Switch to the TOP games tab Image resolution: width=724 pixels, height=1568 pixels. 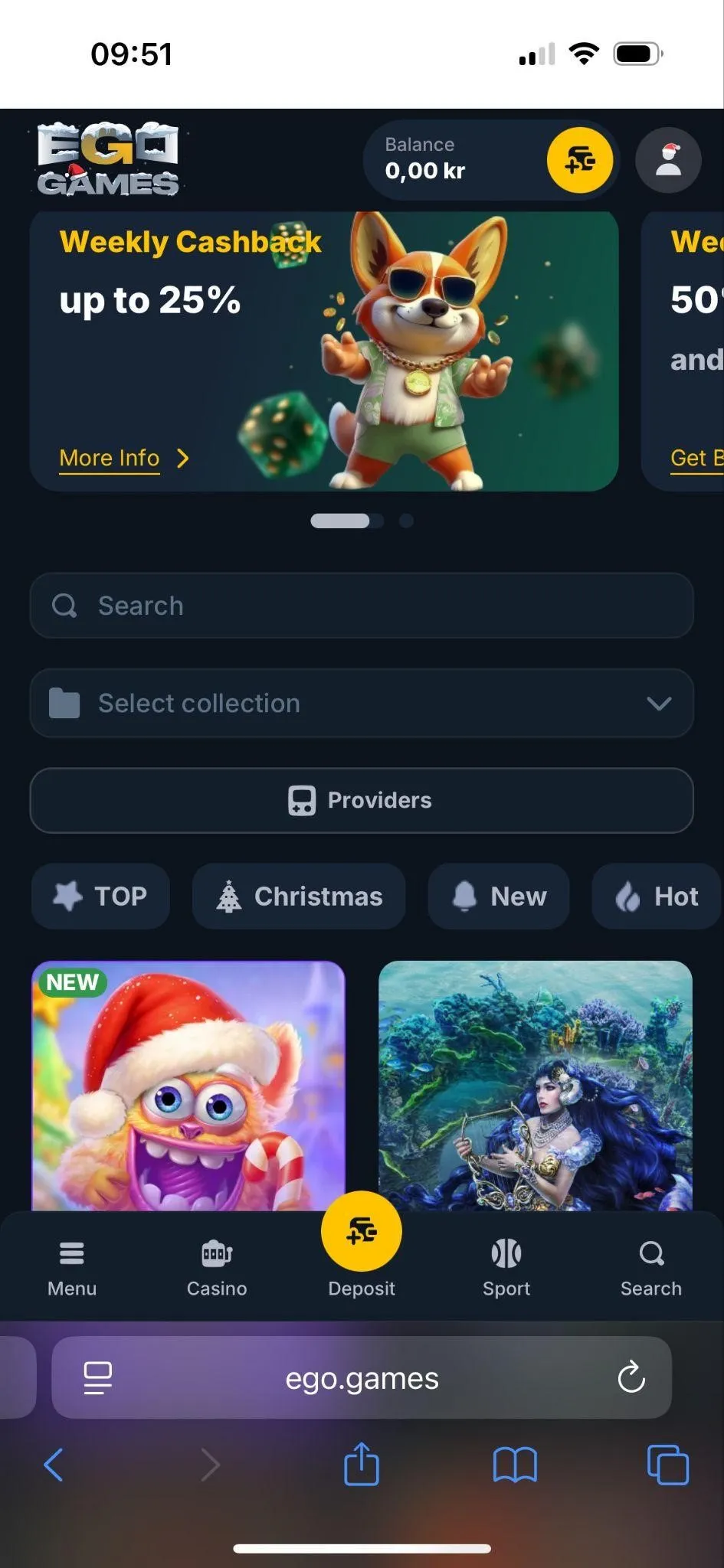click(x=100, y=896)
